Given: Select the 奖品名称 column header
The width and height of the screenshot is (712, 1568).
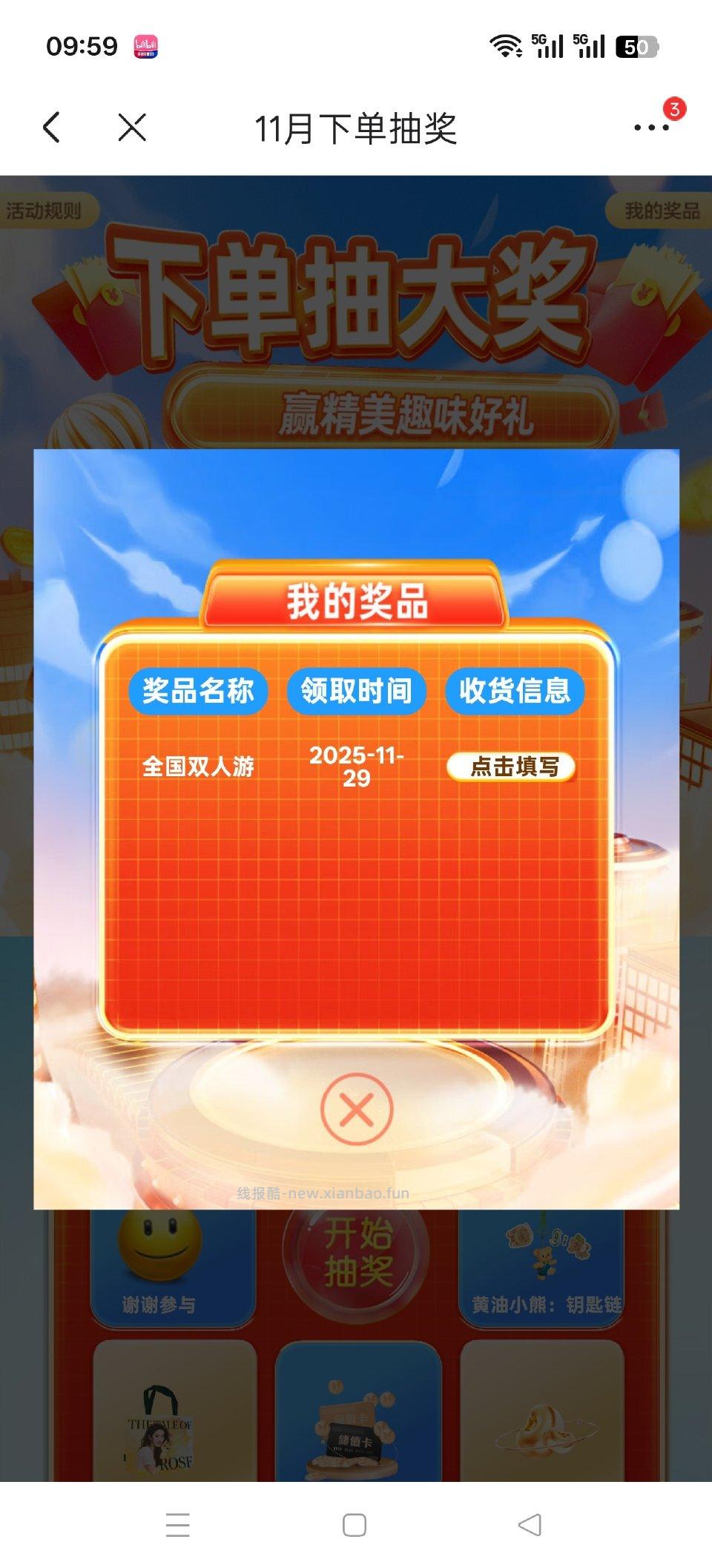Looking at the screenshot, I should pyautogui.click(x=200, y=690).
